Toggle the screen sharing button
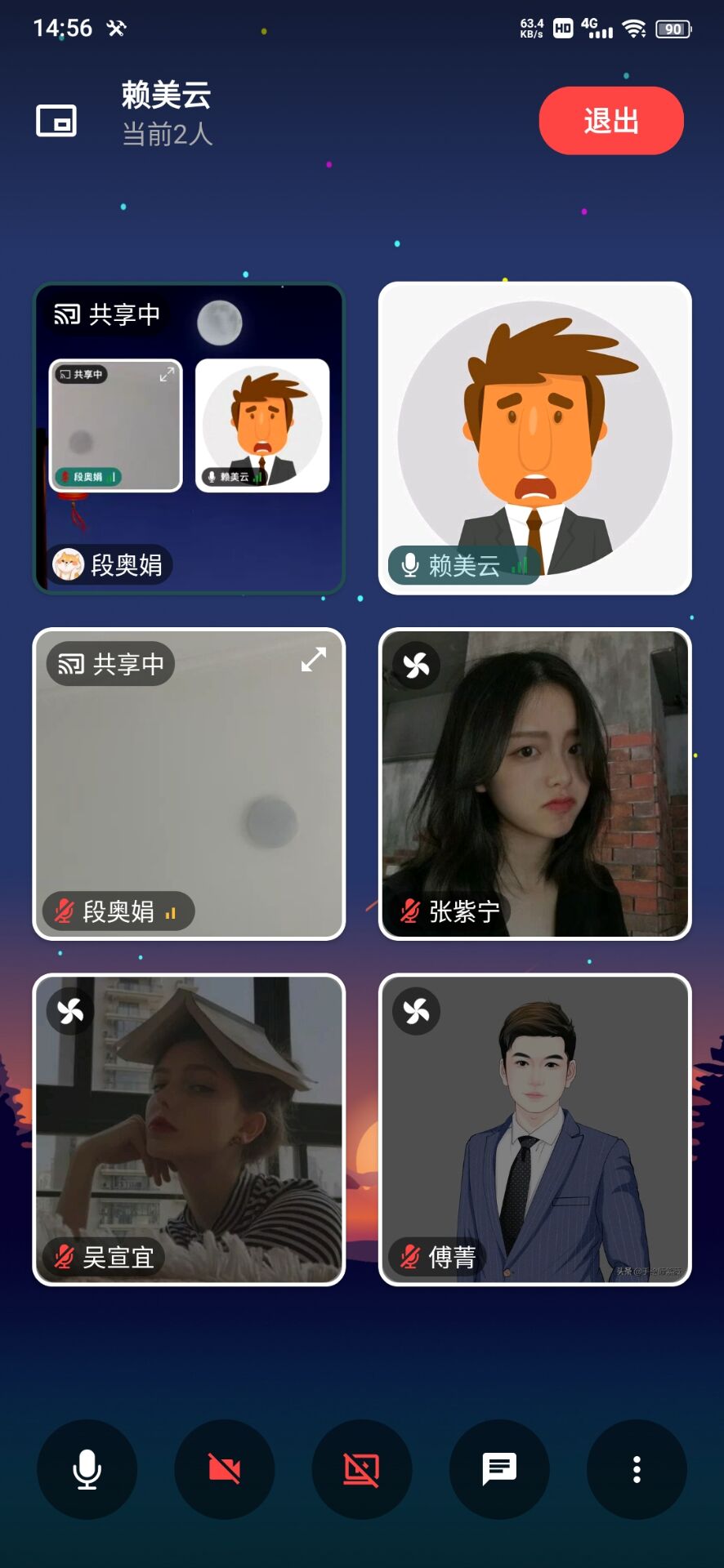 361,1469
